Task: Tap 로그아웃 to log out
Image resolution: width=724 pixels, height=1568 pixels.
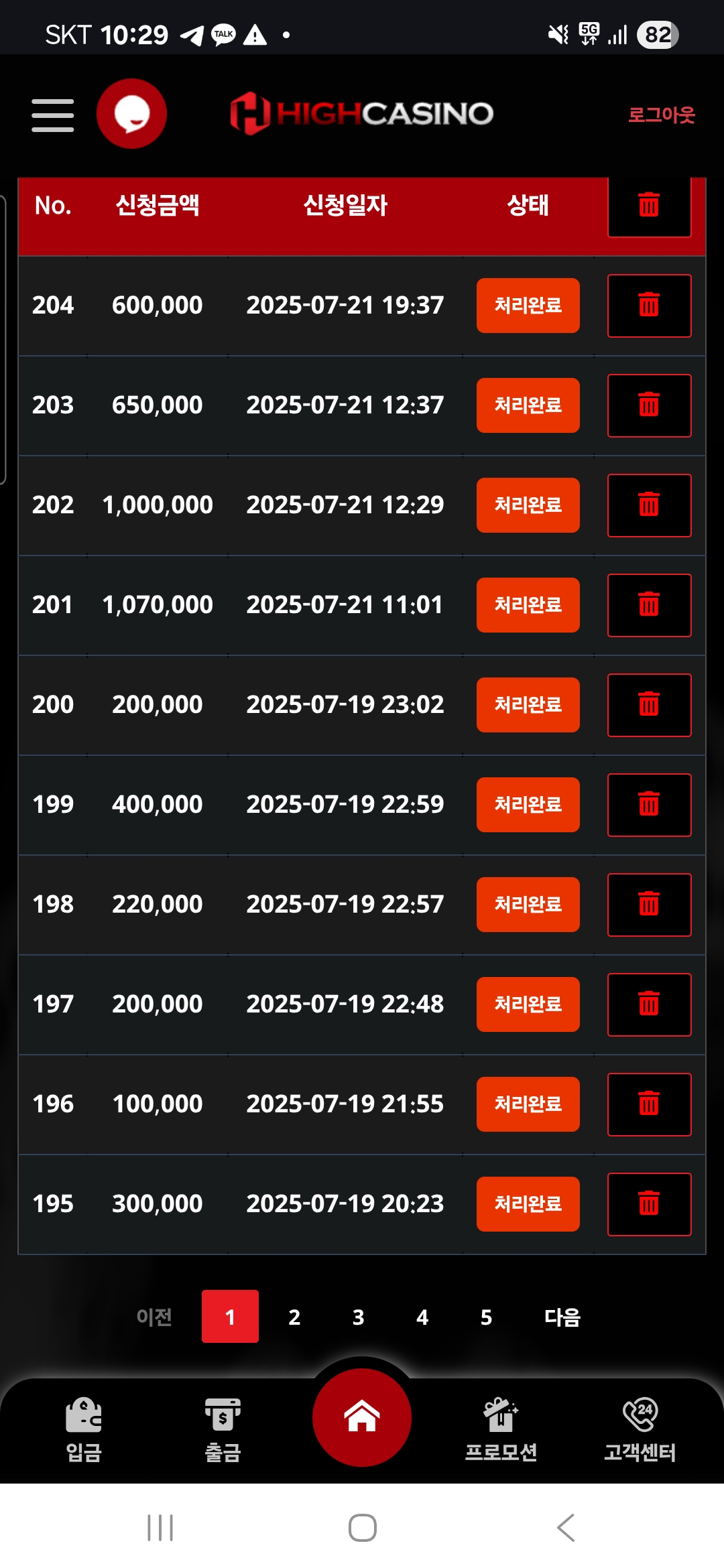Action: (x=661, y=115)
